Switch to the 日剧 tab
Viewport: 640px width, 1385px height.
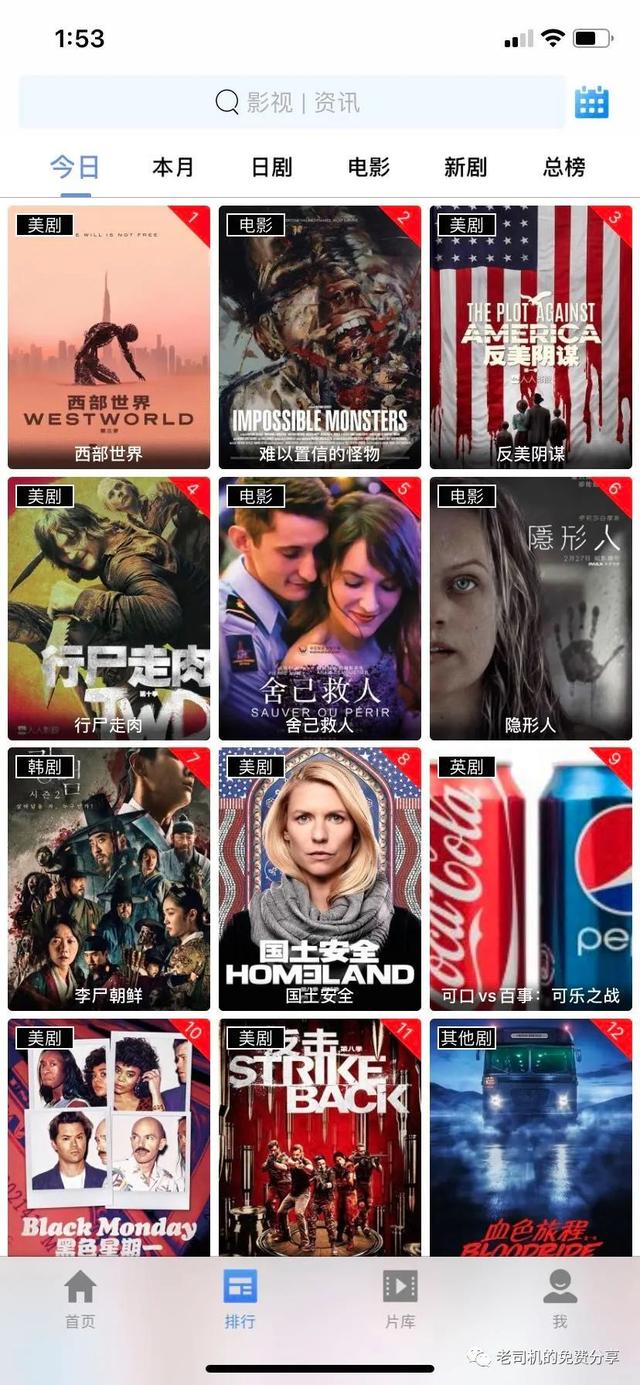click(271, 167)
